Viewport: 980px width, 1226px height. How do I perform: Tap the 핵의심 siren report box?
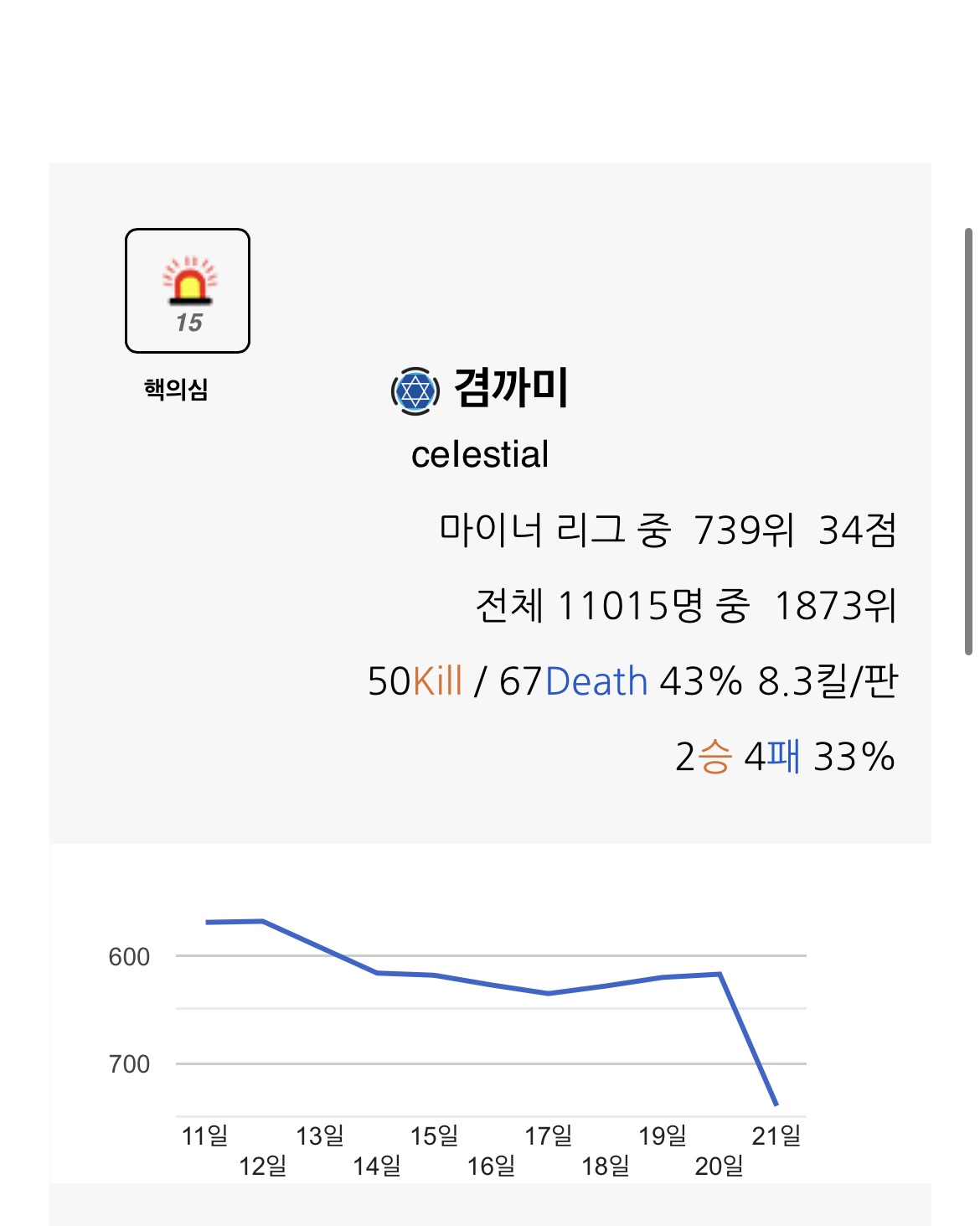[x=188, y=291]
